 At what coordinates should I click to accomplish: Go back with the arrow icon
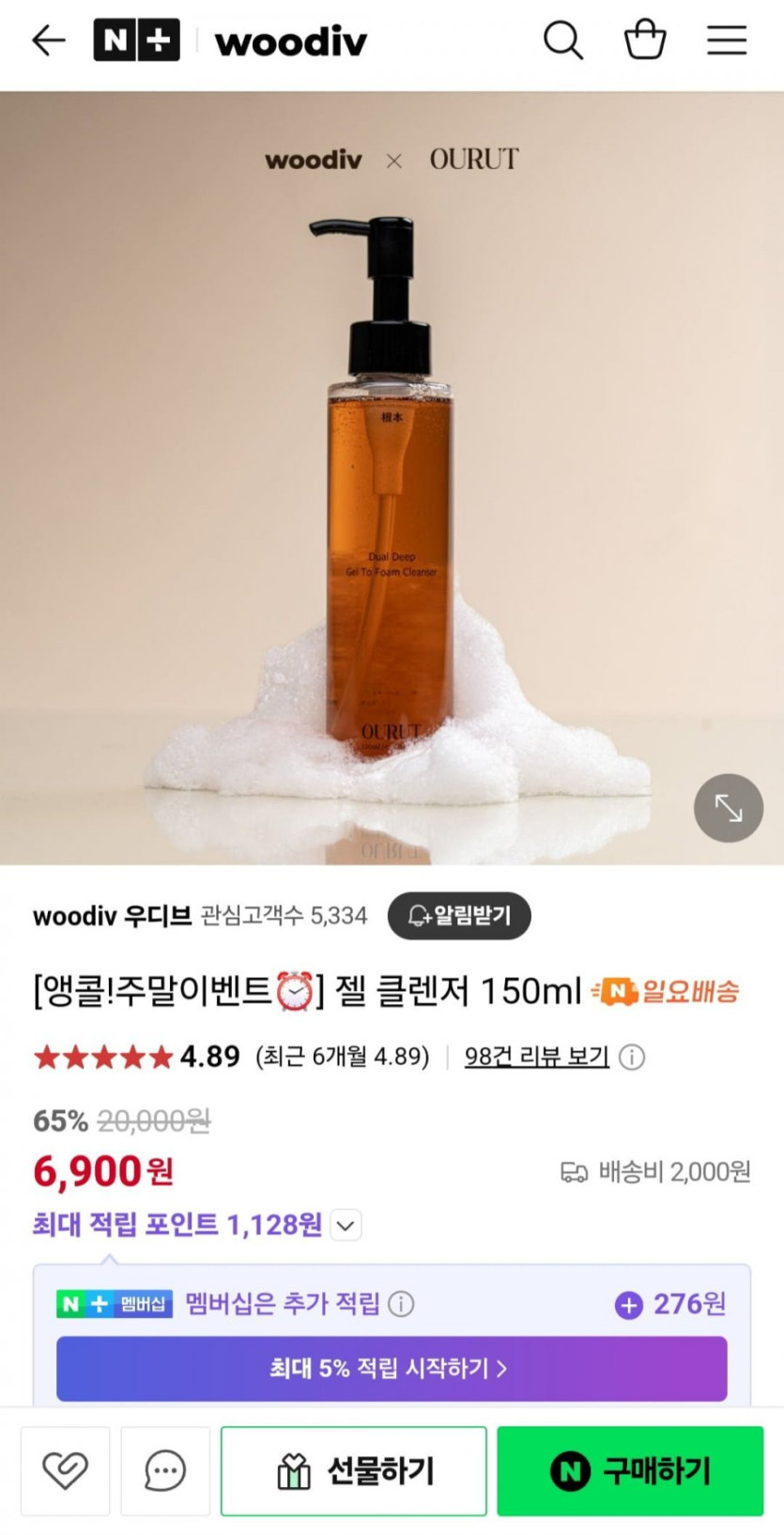[49, 40]
